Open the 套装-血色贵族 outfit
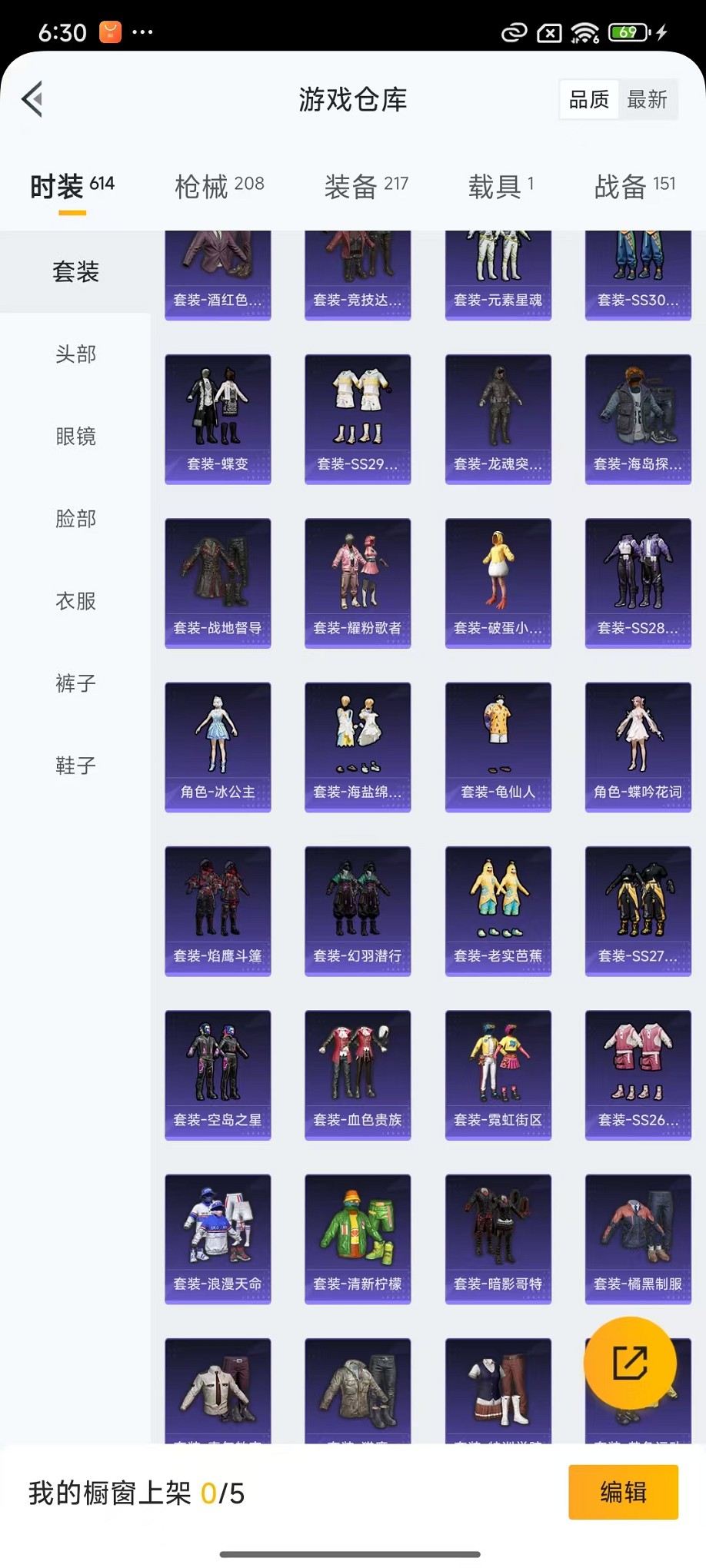The image size is (706, 1568). (x=358, y=1075)
